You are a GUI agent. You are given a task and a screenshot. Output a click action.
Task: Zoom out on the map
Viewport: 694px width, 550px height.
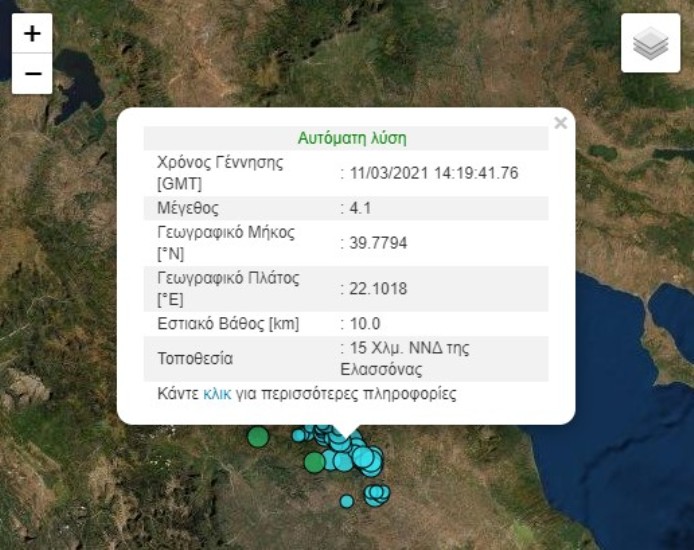(x=32, y=74)
